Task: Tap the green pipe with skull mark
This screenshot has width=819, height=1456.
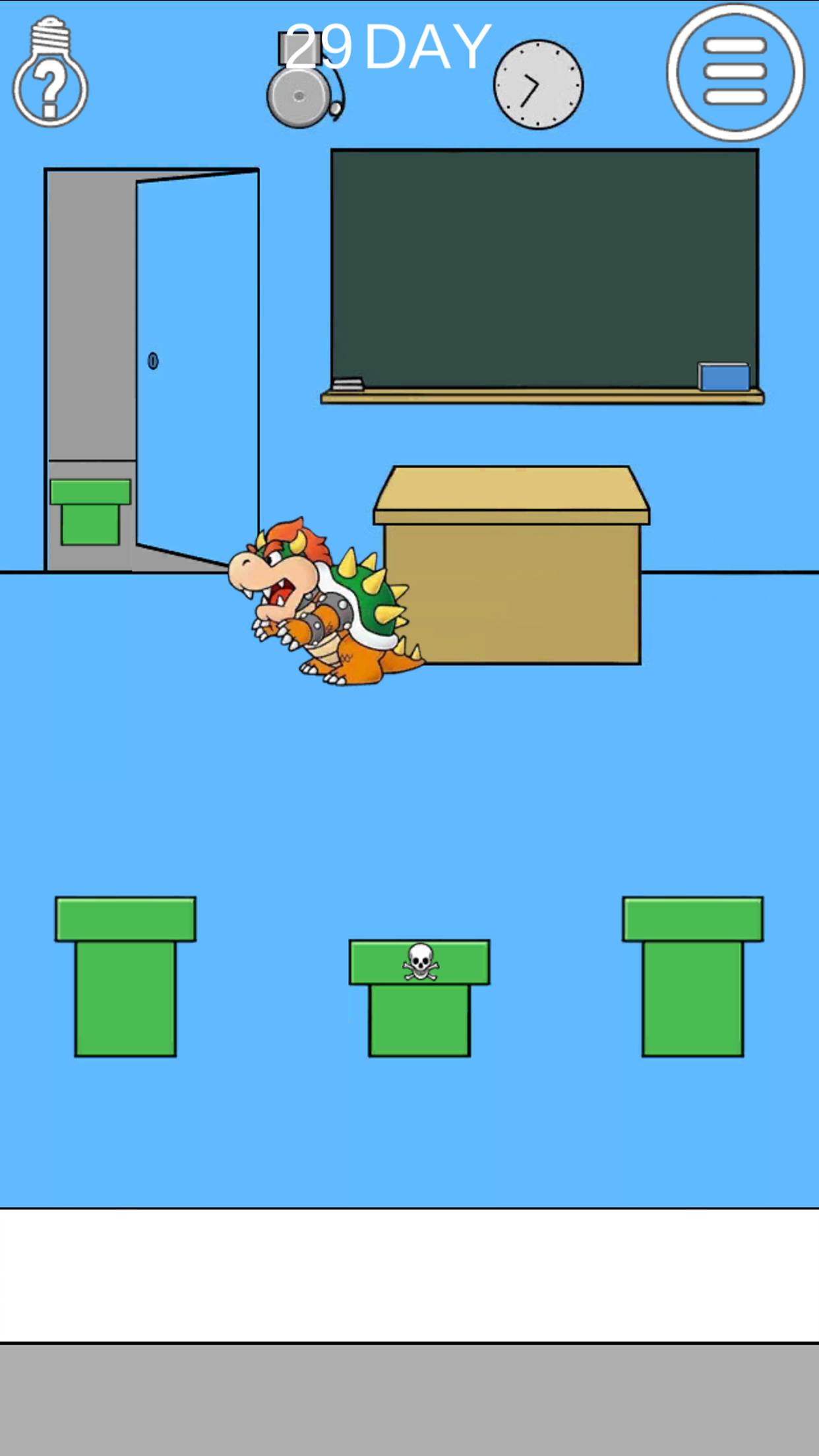Action: [419, 997]
